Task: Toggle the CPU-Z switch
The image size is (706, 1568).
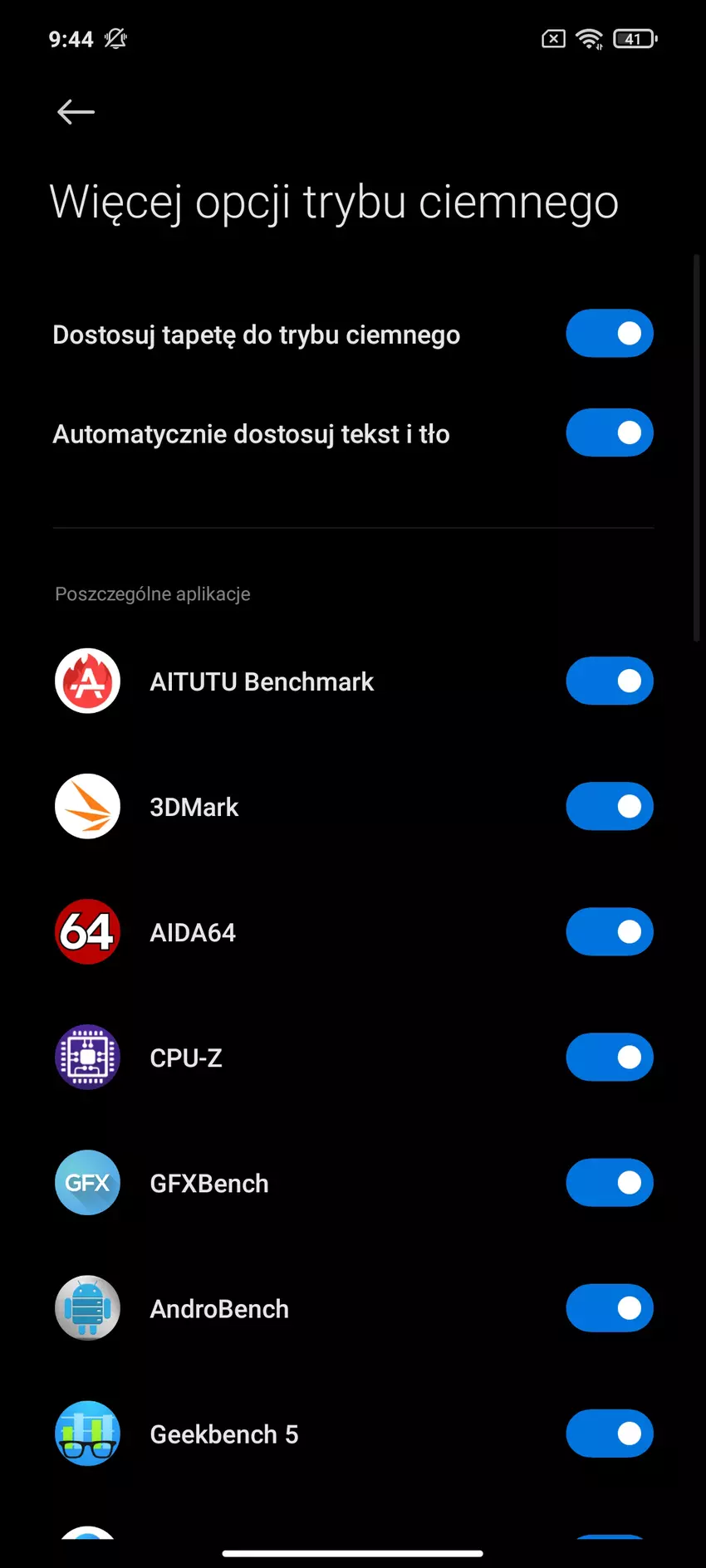Action: coord(610,1058)
